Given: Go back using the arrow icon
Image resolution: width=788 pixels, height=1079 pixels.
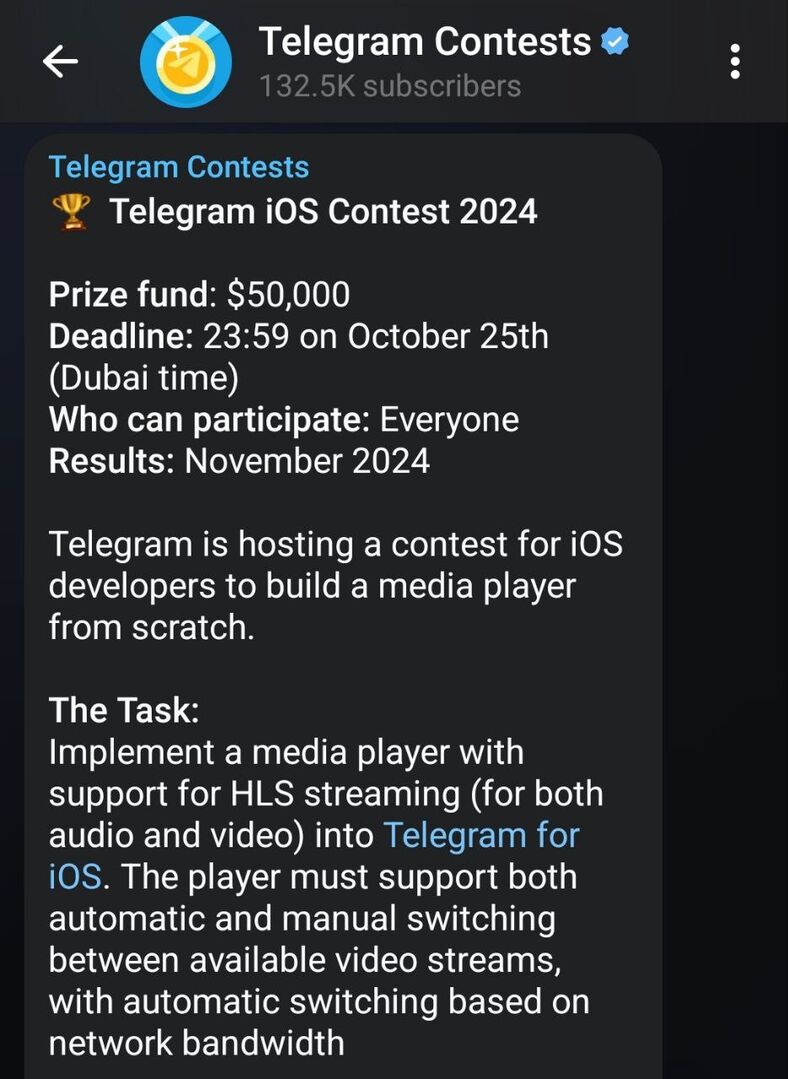Looking at the screenshot, I should [x=60, y=62].
